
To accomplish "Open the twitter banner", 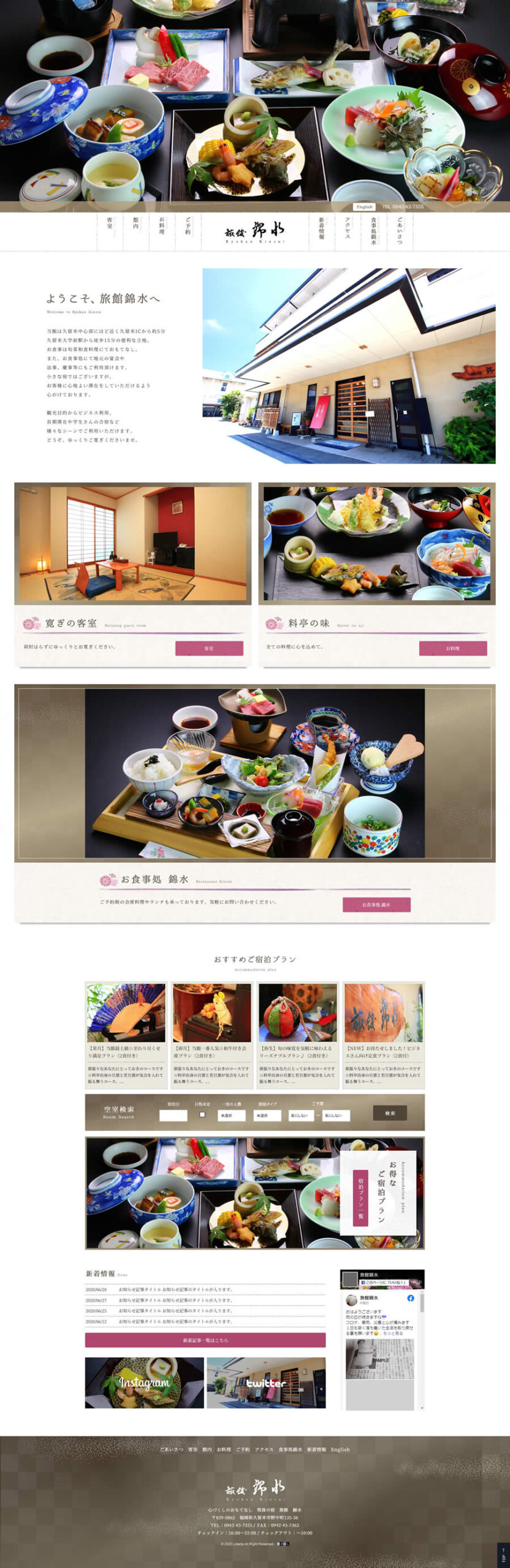I will pyautogui.click(x=266, y=1382).
